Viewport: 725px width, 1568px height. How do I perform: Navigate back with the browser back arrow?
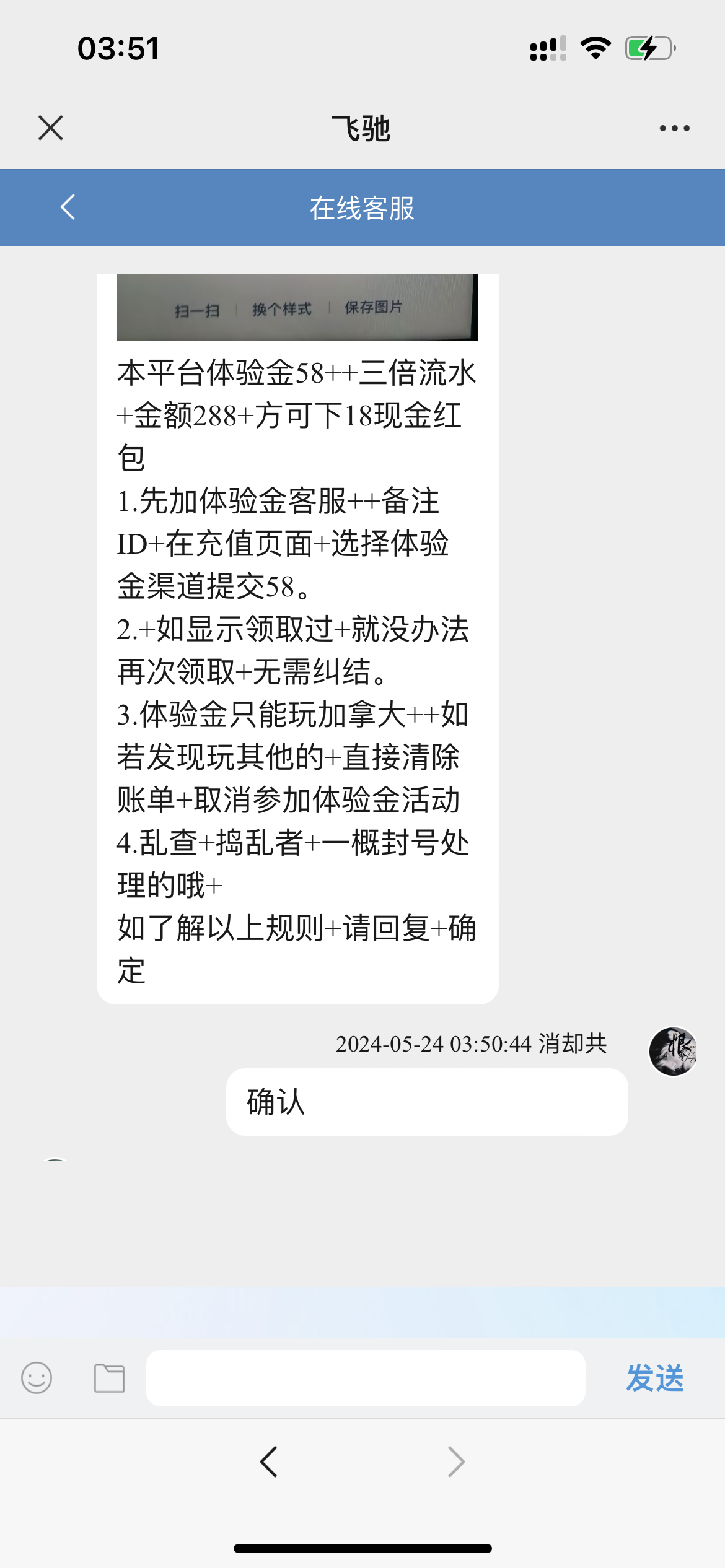point(269,1462)
